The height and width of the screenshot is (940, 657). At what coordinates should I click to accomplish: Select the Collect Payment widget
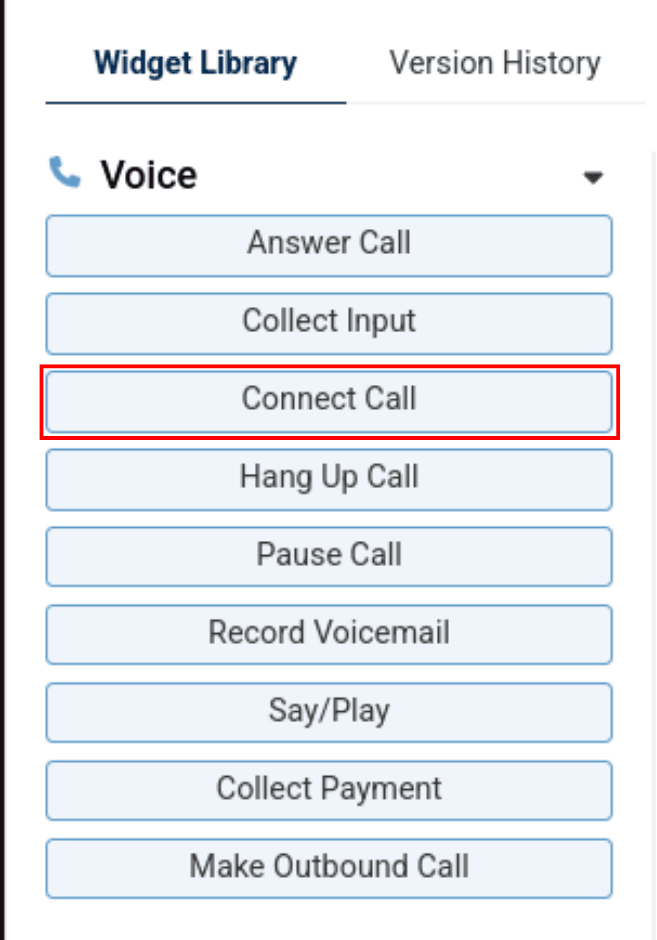329,790
